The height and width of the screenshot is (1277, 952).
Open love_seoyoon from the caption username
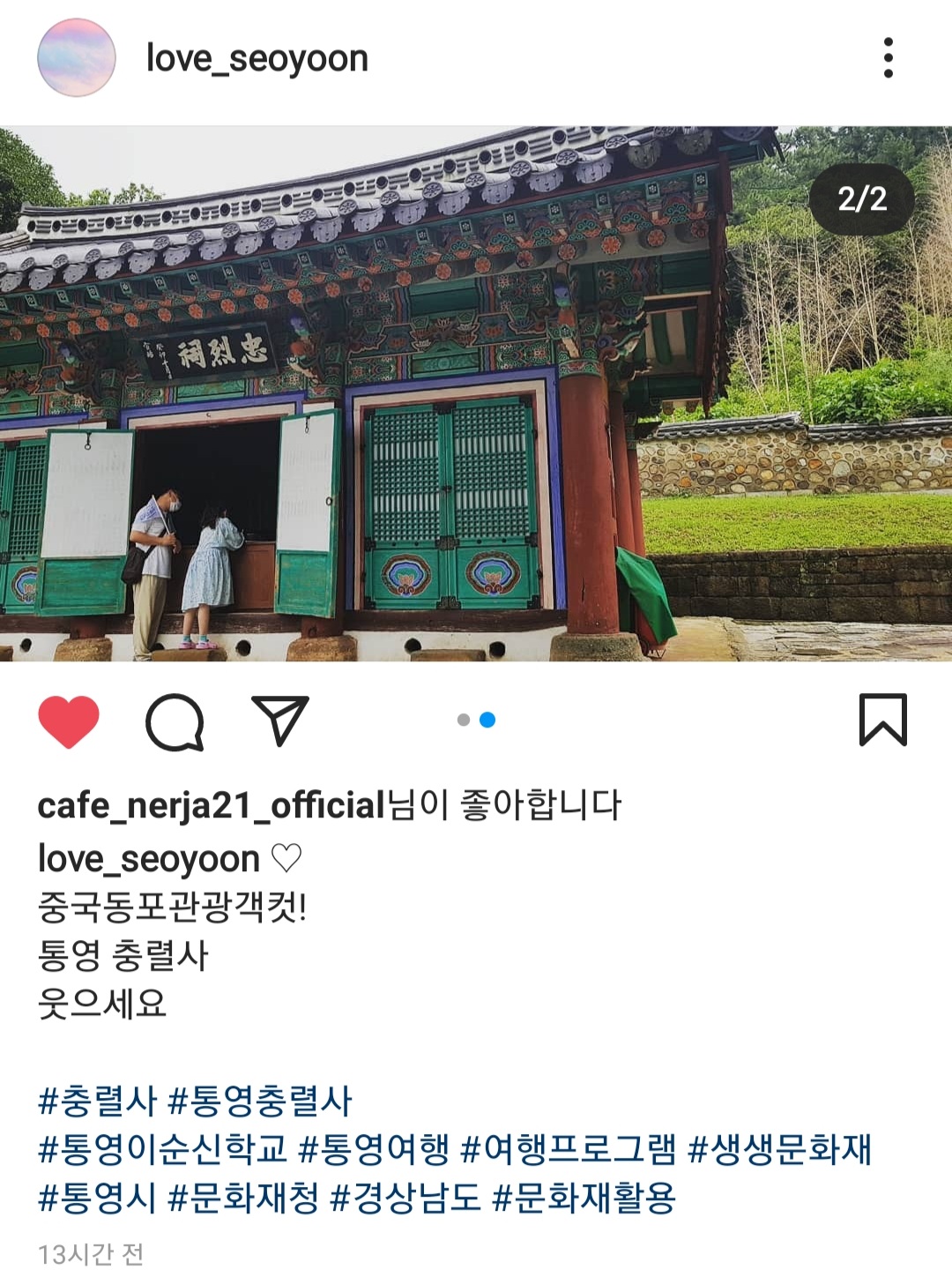click(x=148, y=858)
